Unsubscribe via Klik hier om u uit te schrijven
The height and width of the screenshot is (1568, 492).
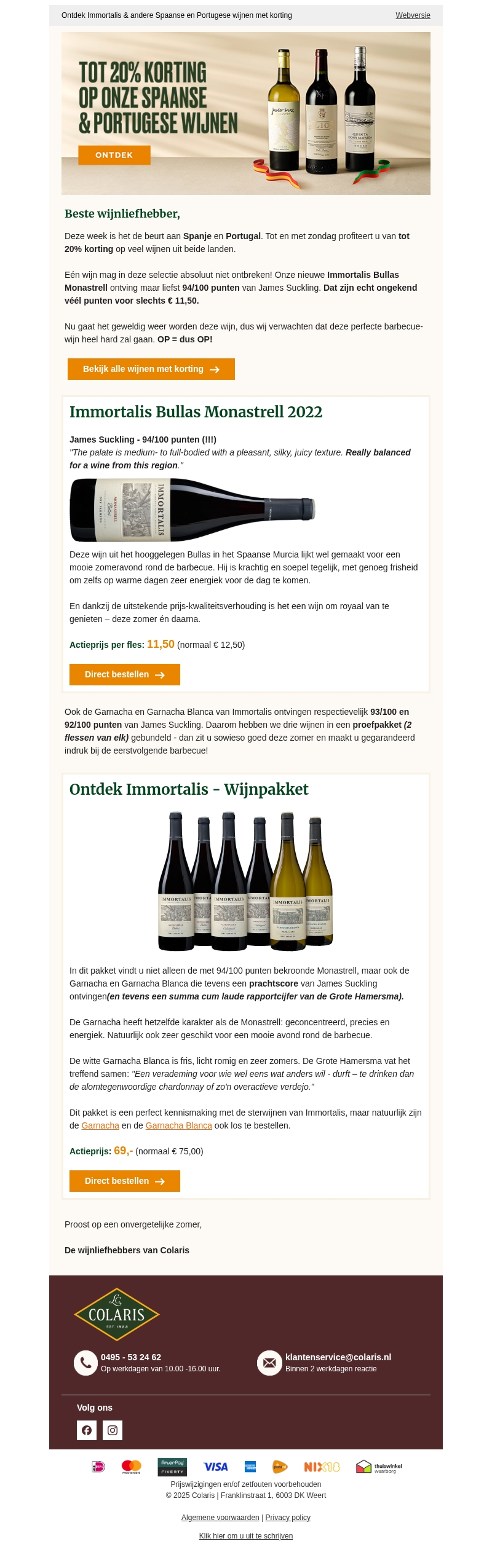click(x=246, y=1536)
